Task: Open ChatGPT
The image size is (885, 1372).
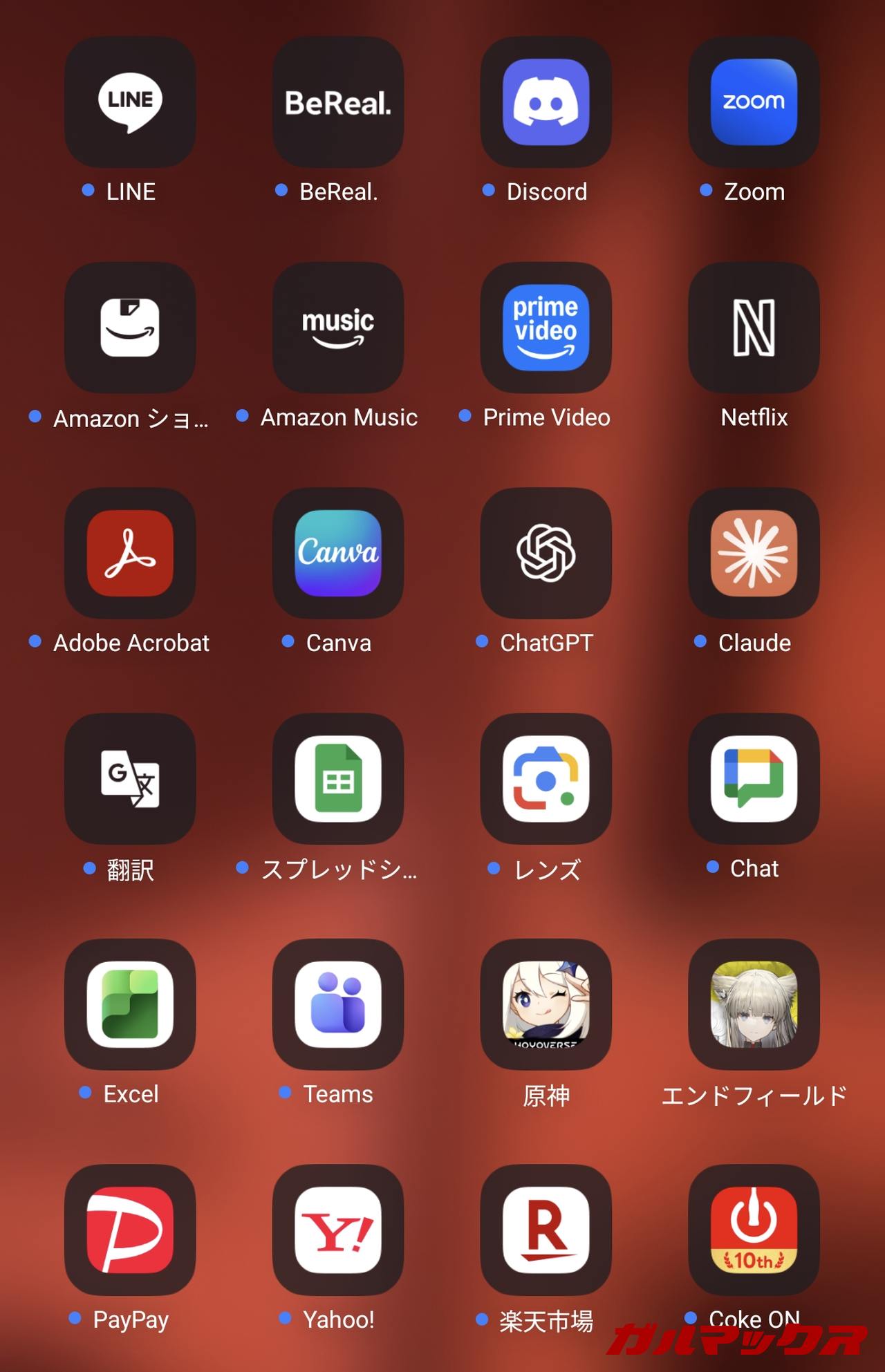Action: pyautogui.click(x=546, y=553)
